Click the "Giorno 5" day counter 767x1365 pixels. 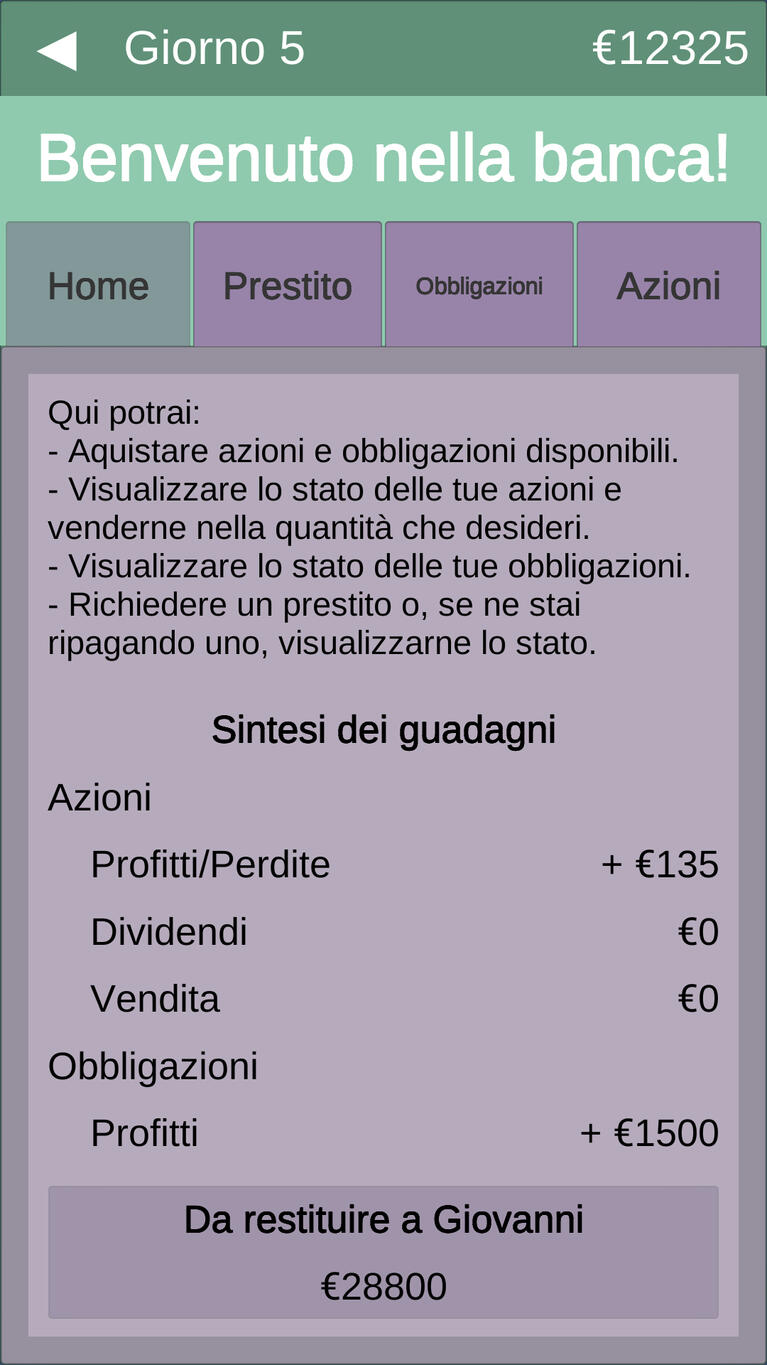[x=213, y=47]
